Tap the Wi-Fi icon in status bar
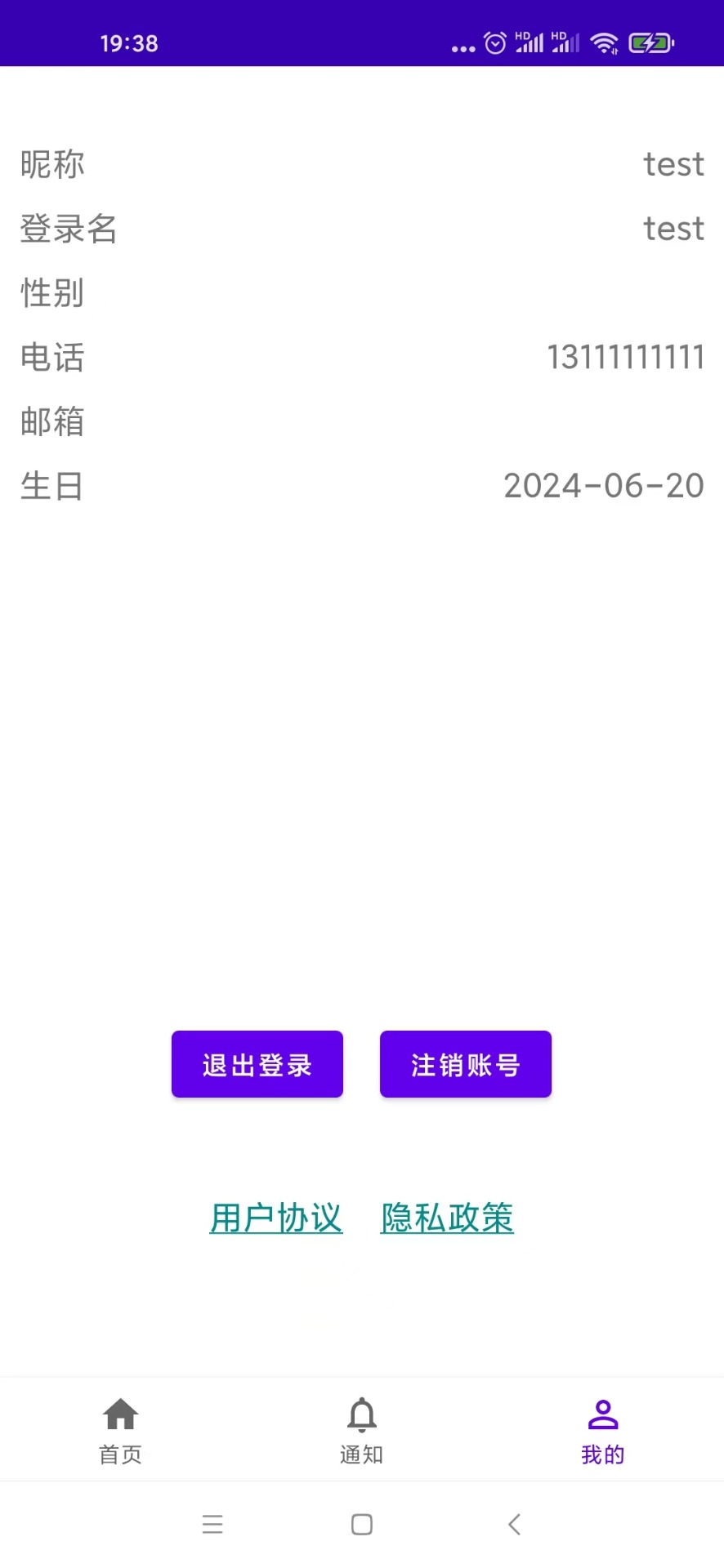 pos(606,42)
